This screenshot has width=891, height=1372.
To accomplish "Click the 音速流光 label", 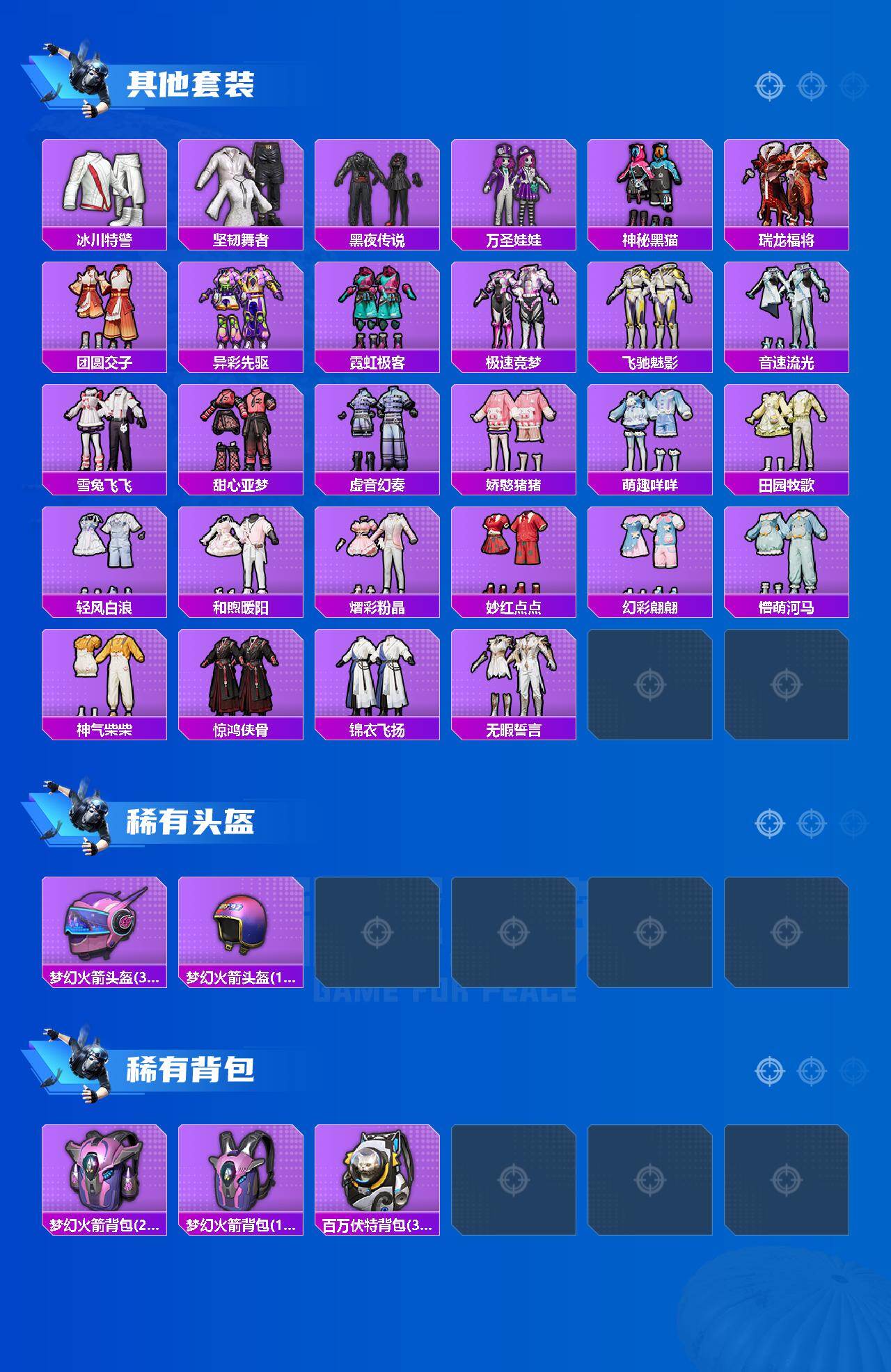I will 789,362.
